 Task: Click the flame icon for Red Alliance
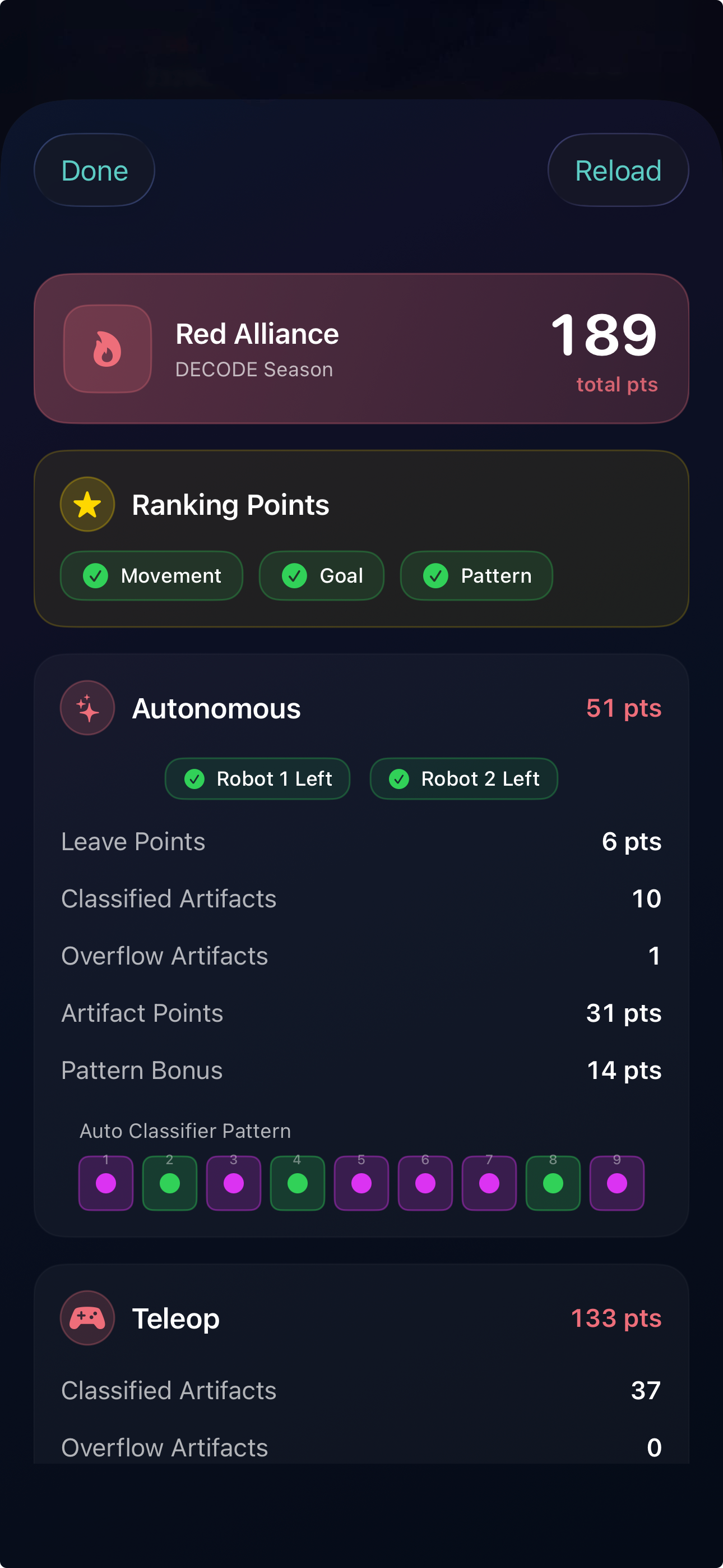coord(107,348)
